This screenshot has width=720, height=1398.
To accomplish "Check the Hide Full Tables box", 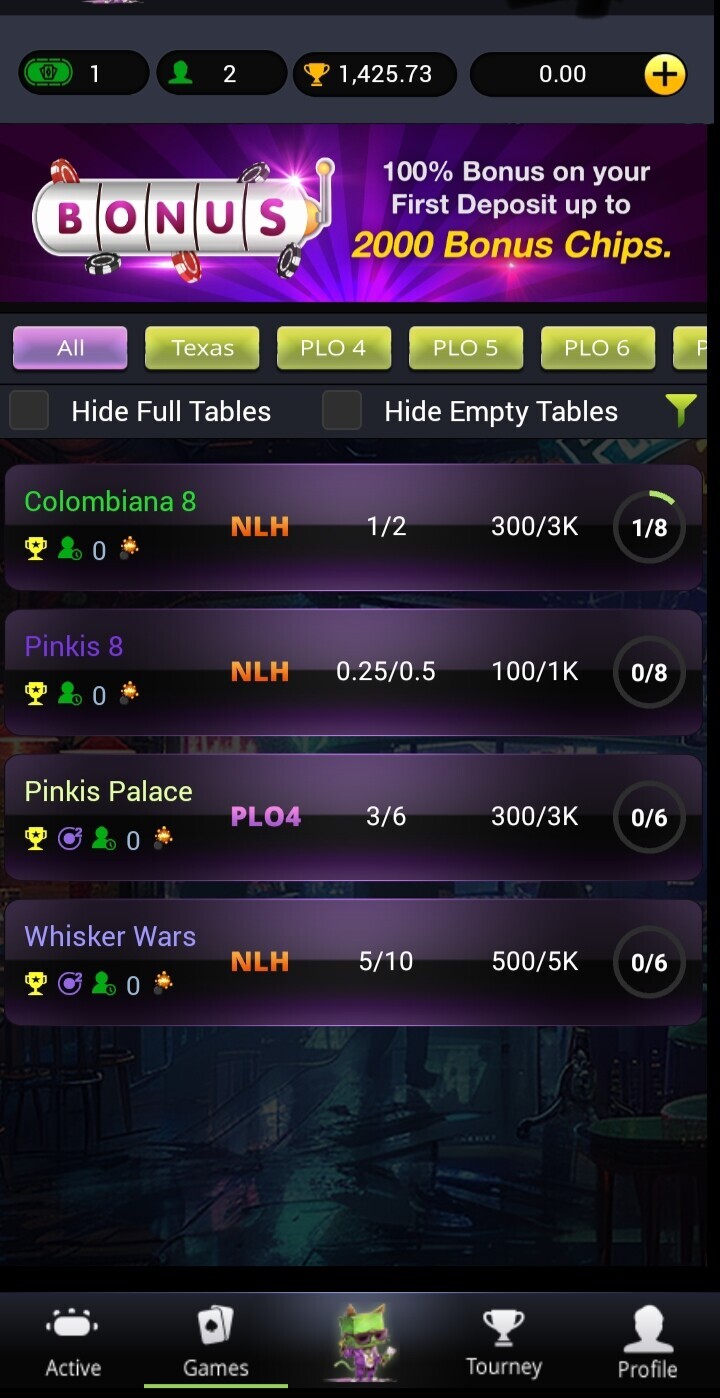I will coord(29,411).
